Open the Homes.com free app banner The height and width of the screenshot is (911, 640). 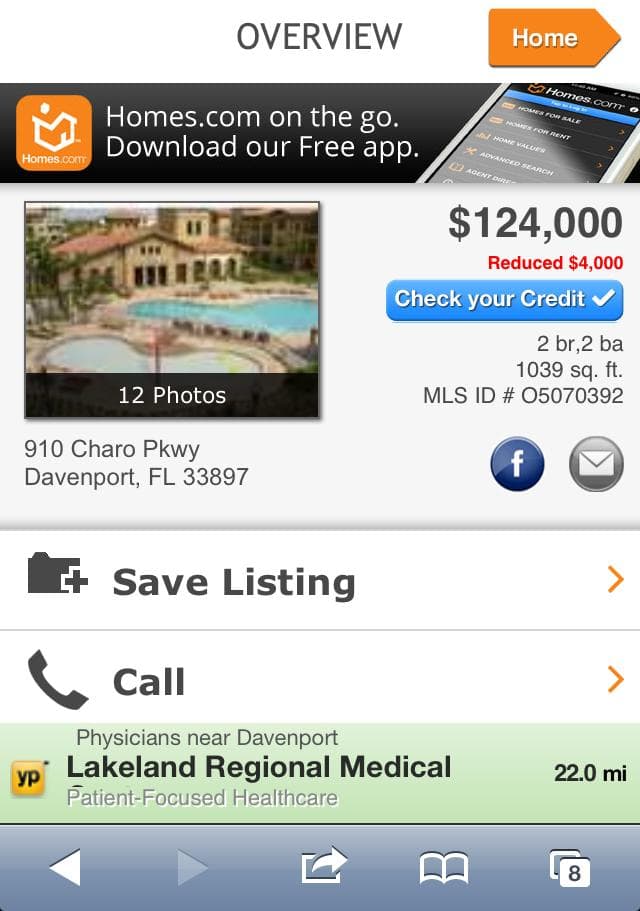[x=320, y=133]
